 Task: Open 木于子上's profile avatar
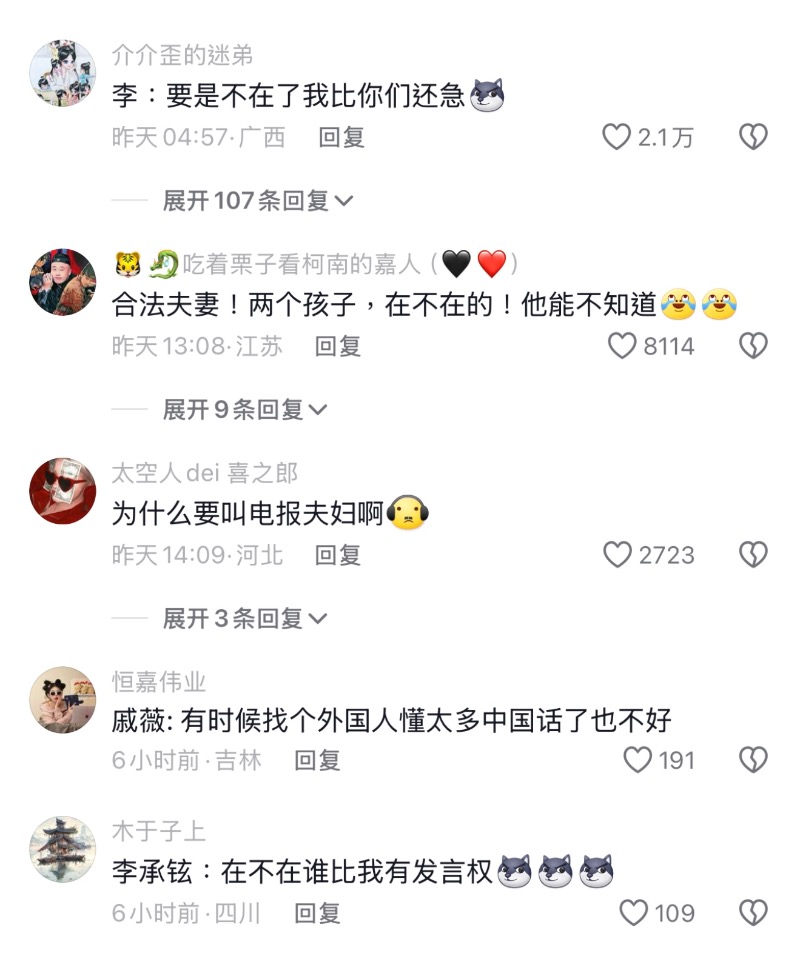[x=63, y=849]
